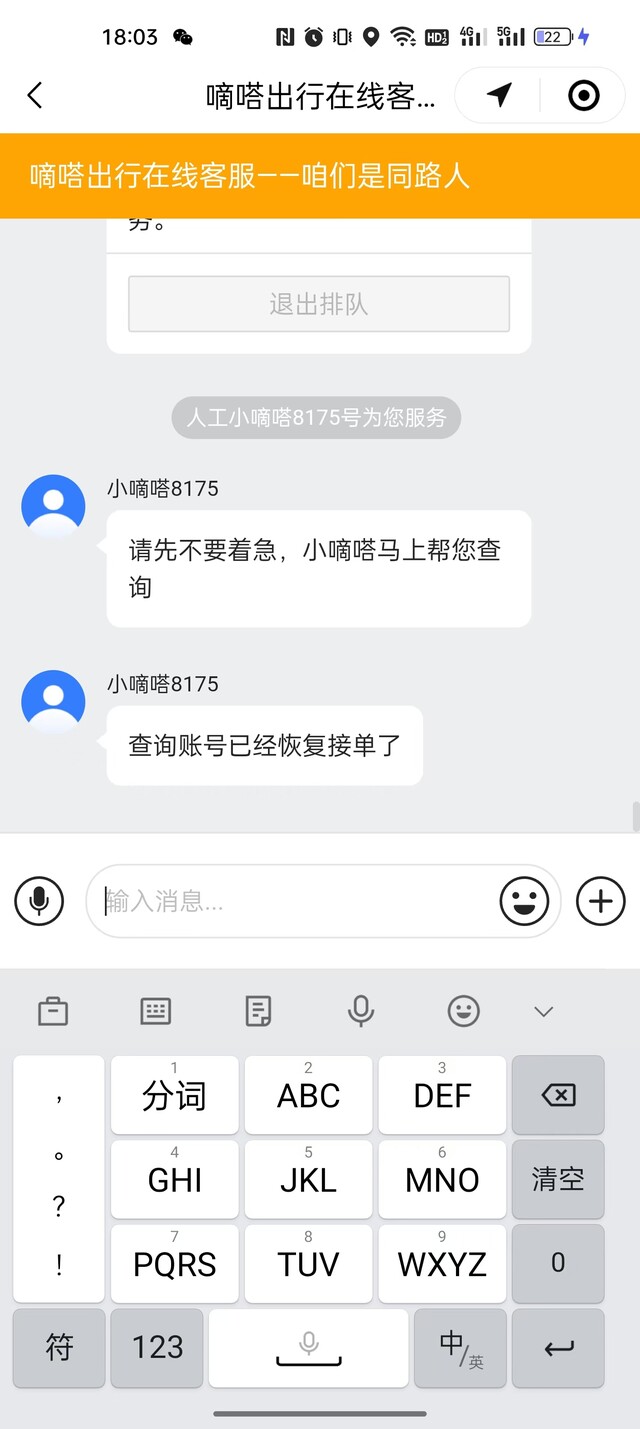Toggle 中/英 language key

click(460, 1348)
